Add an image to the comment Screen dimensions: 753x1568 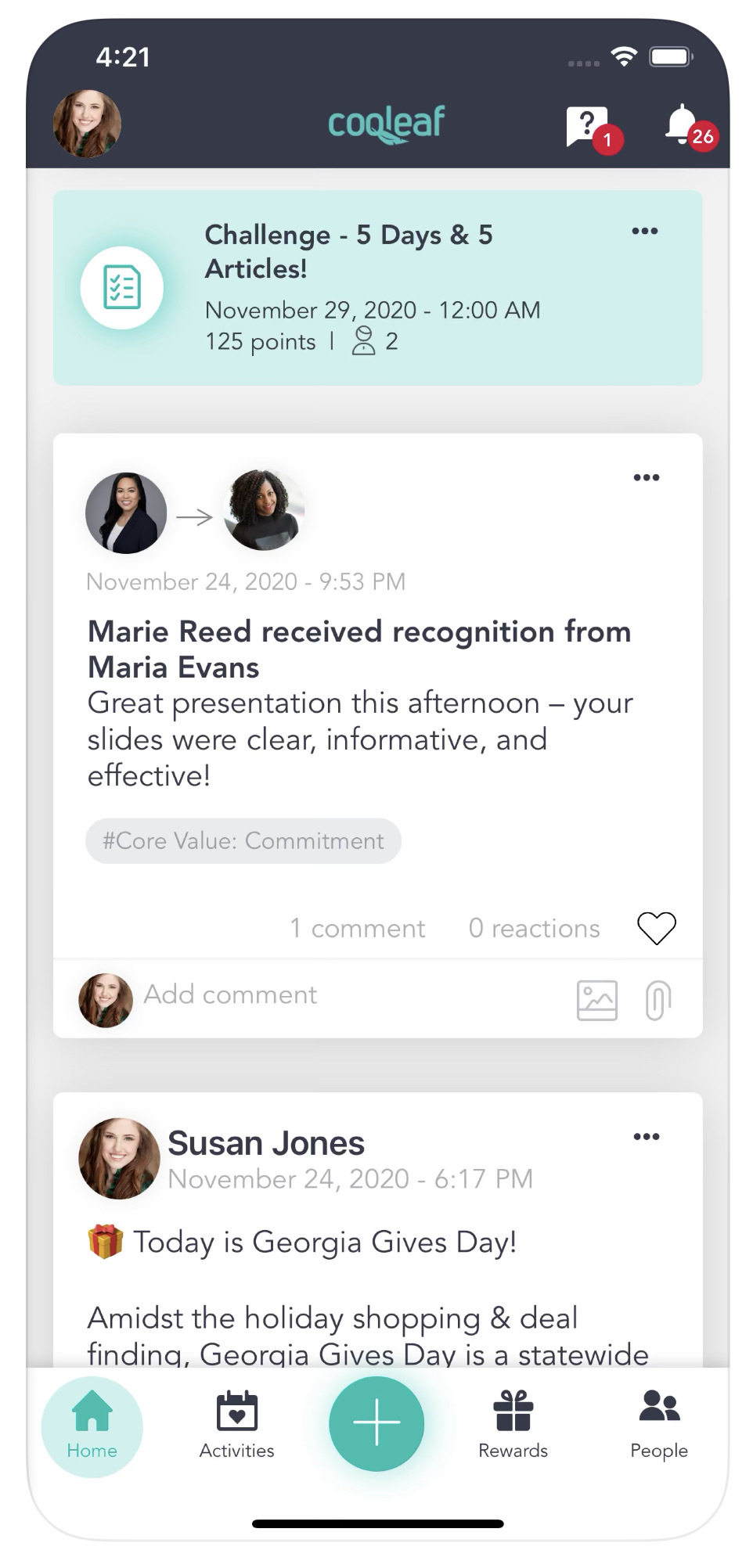click(x=596, y=1001)
